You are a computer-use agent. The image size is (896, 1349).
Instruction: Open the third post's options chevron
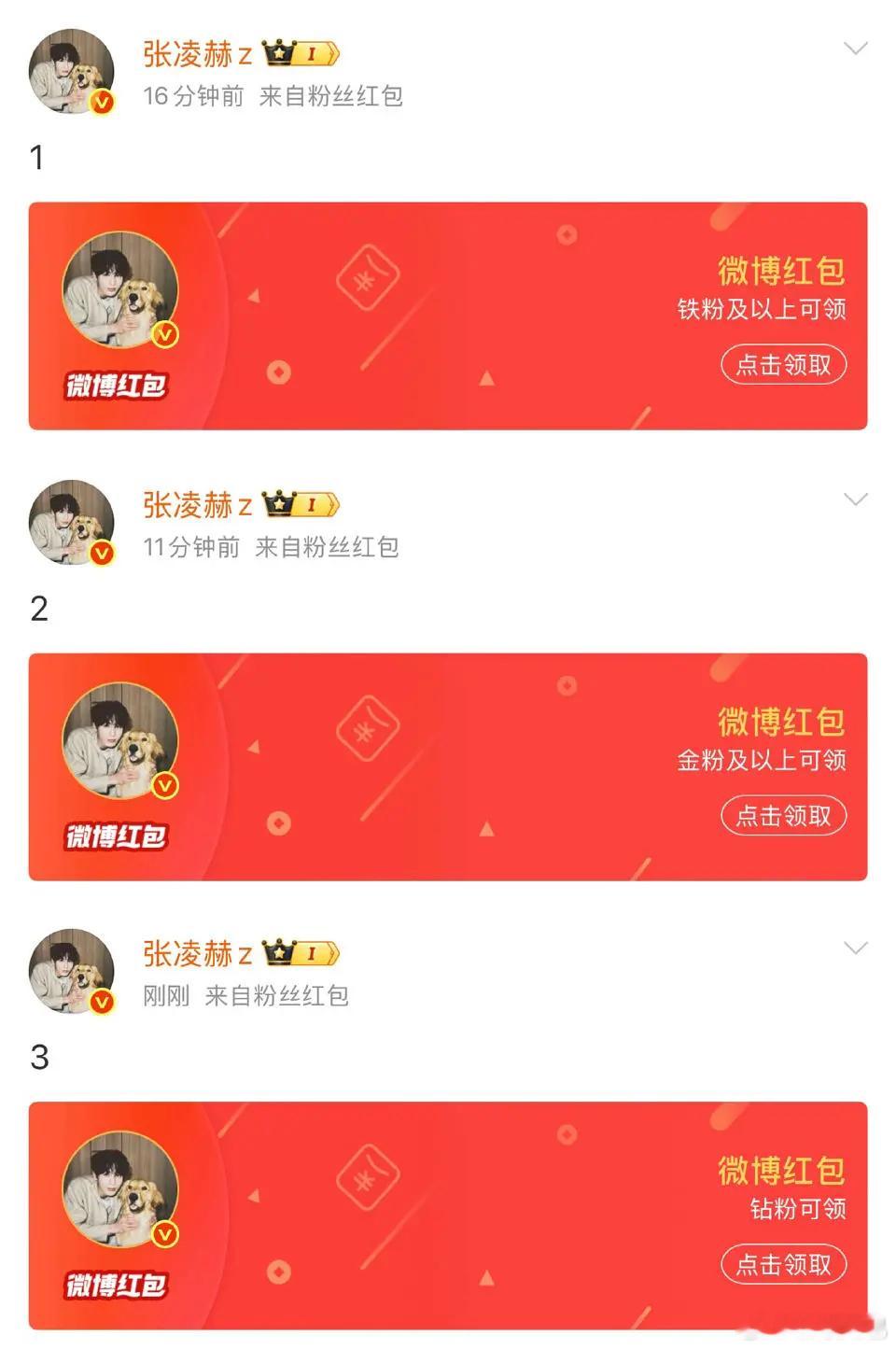[855, 949]
